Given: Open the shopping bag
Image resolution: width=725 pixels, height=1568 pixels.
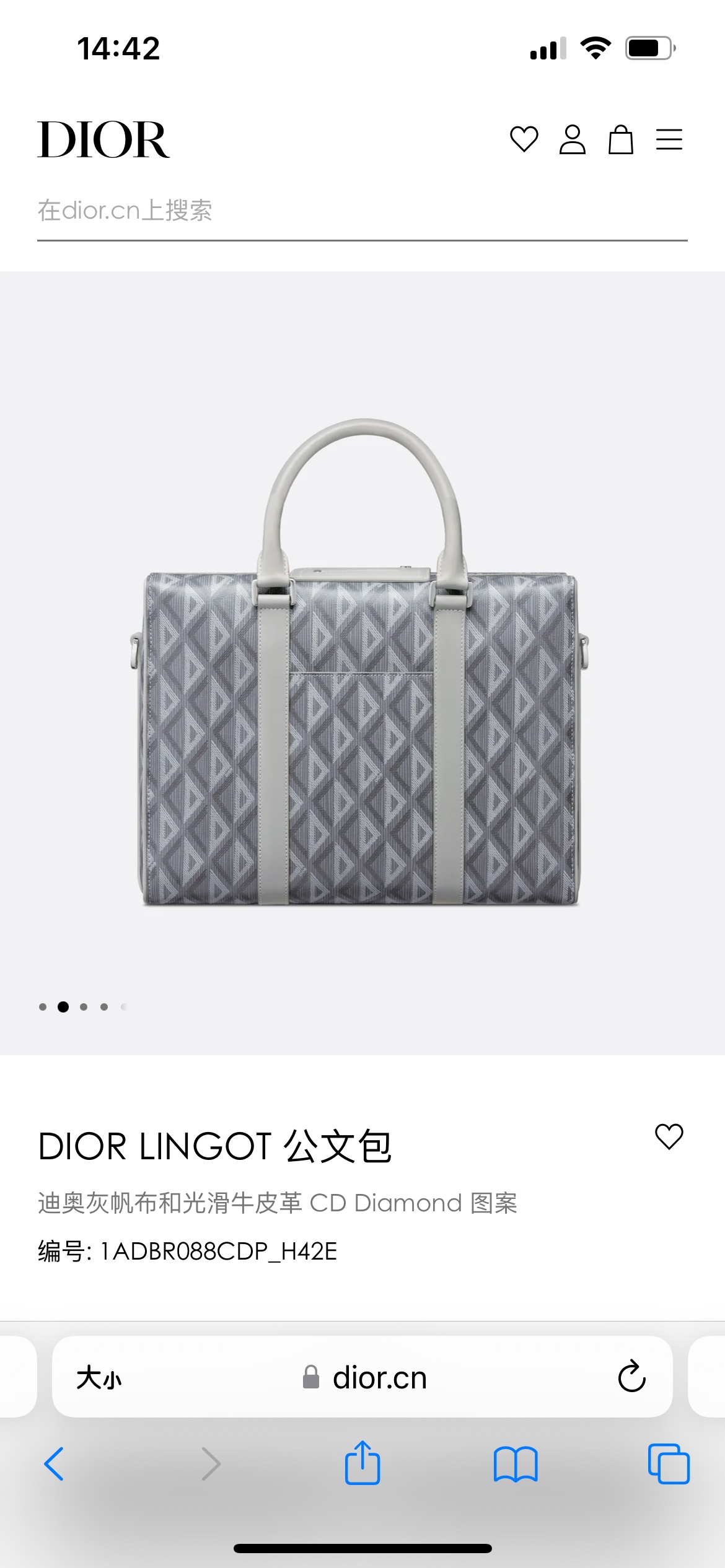Looking at the screenshot, I should 620,139.
